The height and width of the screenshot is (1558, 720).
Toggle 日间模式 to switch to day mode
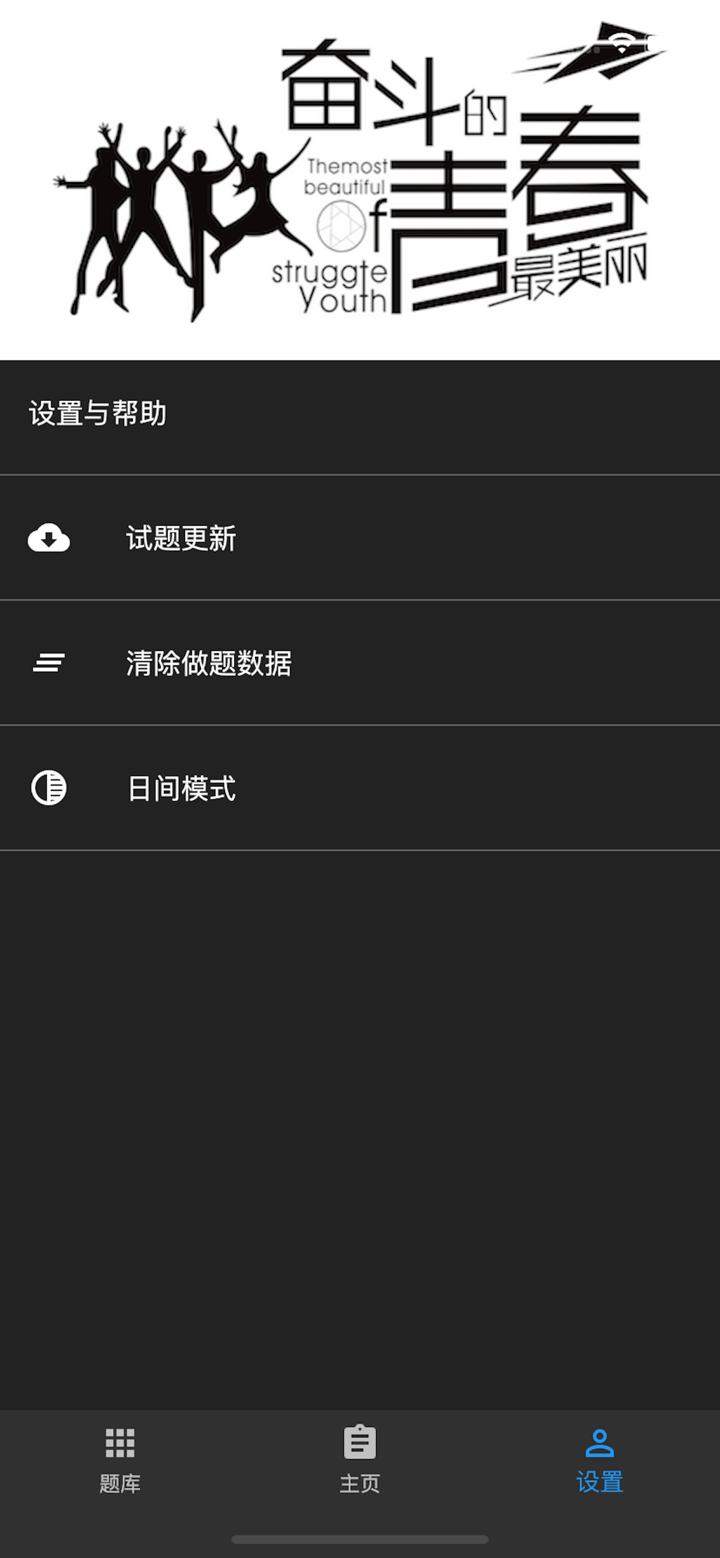point(181,788)
